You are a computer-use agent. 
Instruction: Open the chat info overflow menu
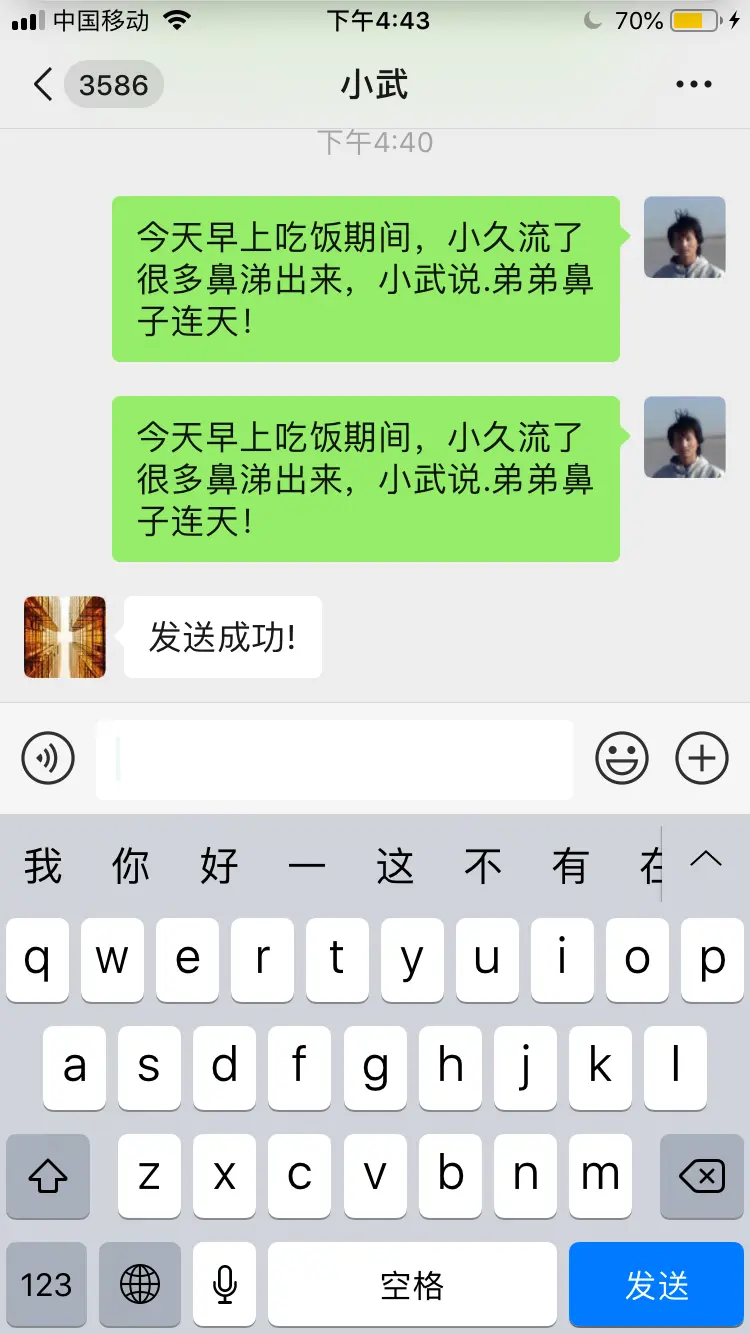(x=693, y=85)
